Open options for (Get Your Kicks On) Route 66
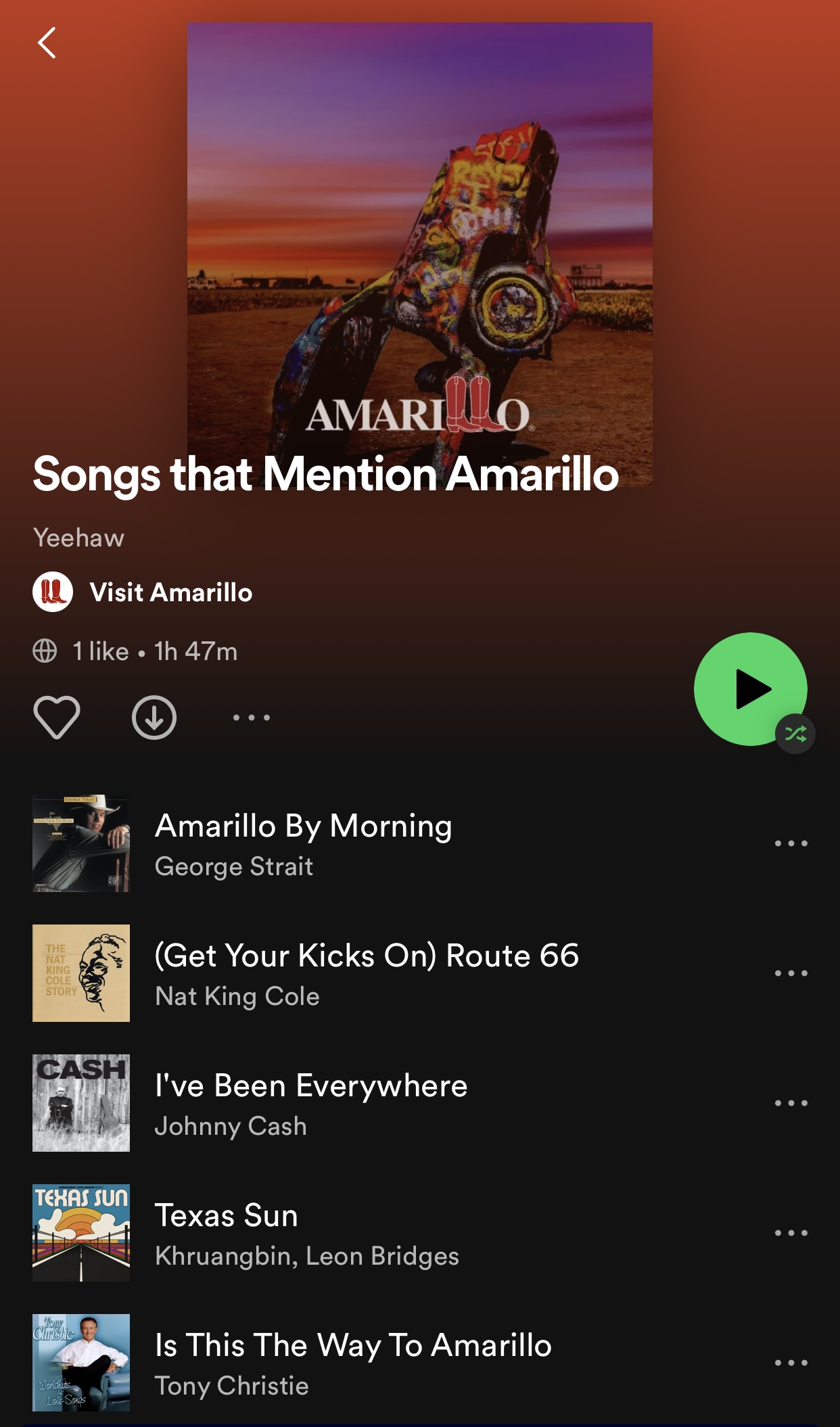The width and height of the screenshot is (840, 1427). [791, 973]
